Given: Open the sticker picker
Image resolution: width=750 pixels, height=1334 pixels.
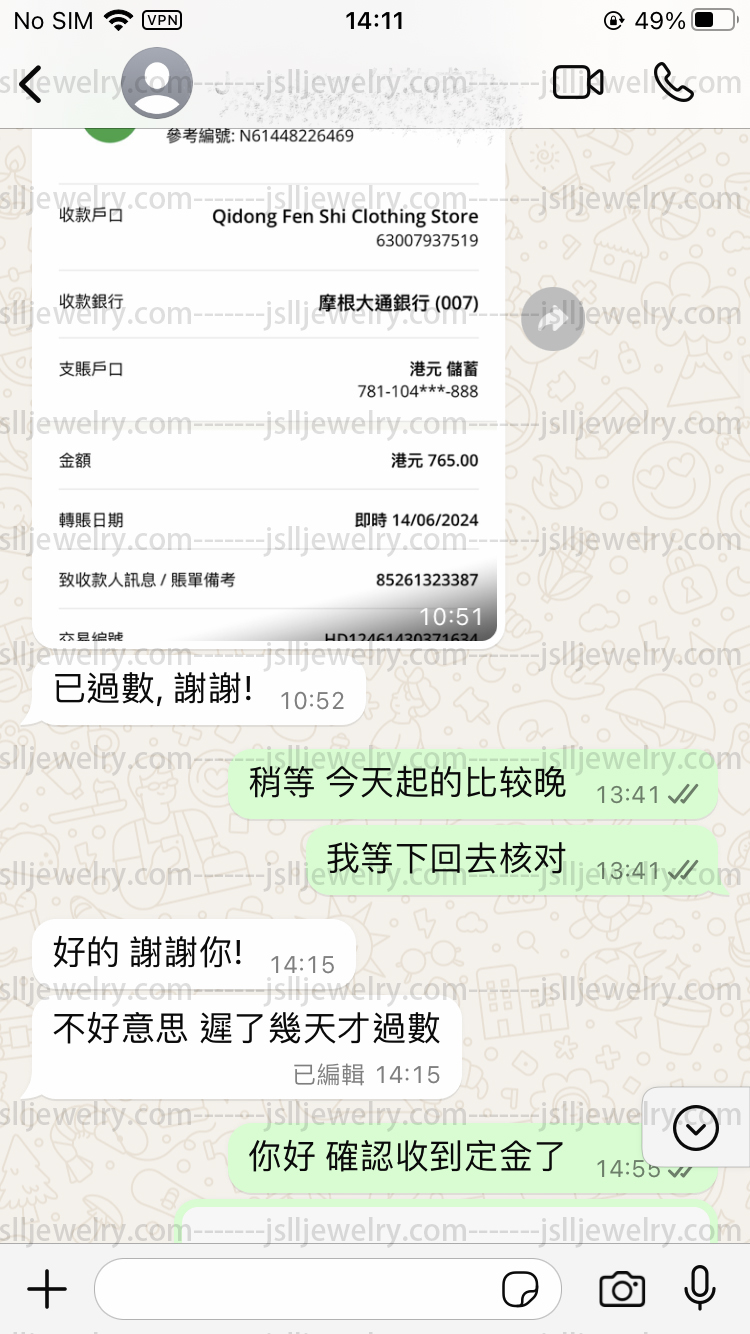Looking at the screenshot, I should pyautogui.click(x=519, y=1290).
